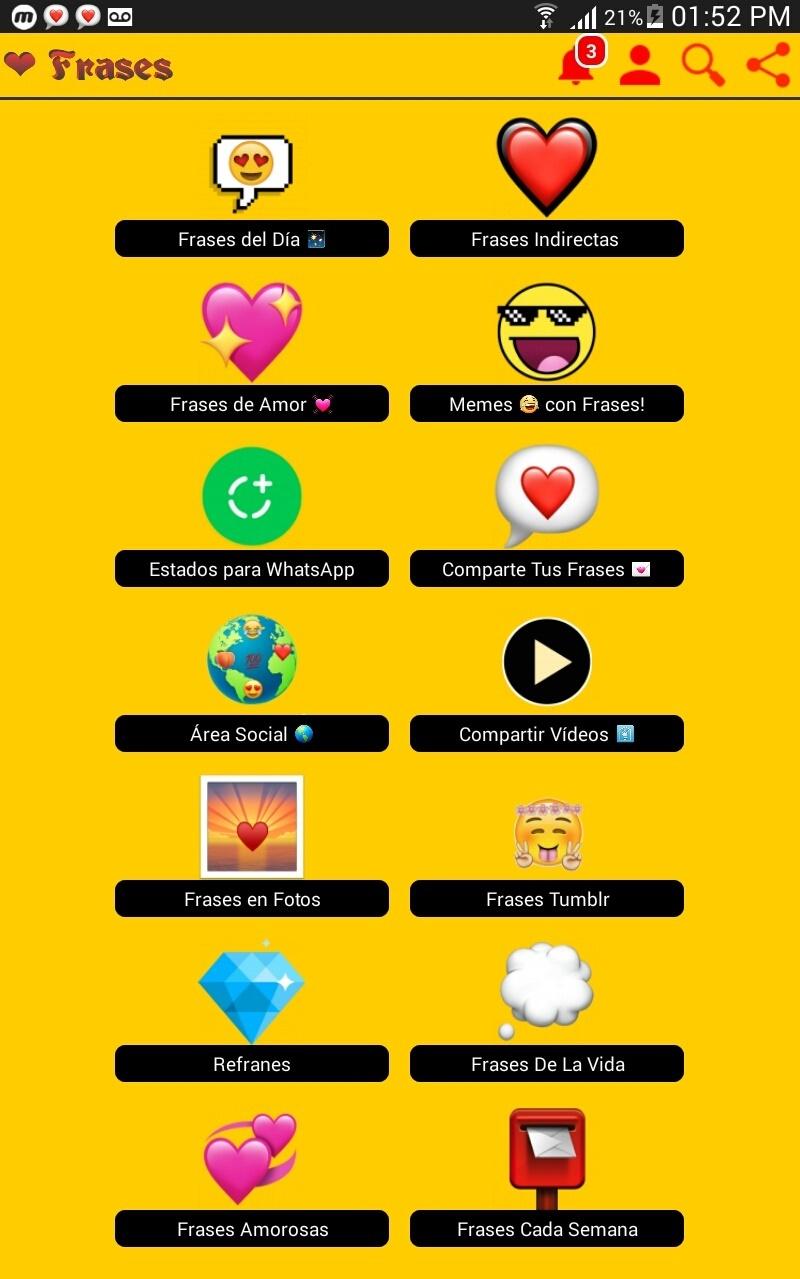Tap the search magnifier icon
The image size is (800, 1279).
(703, 66)
